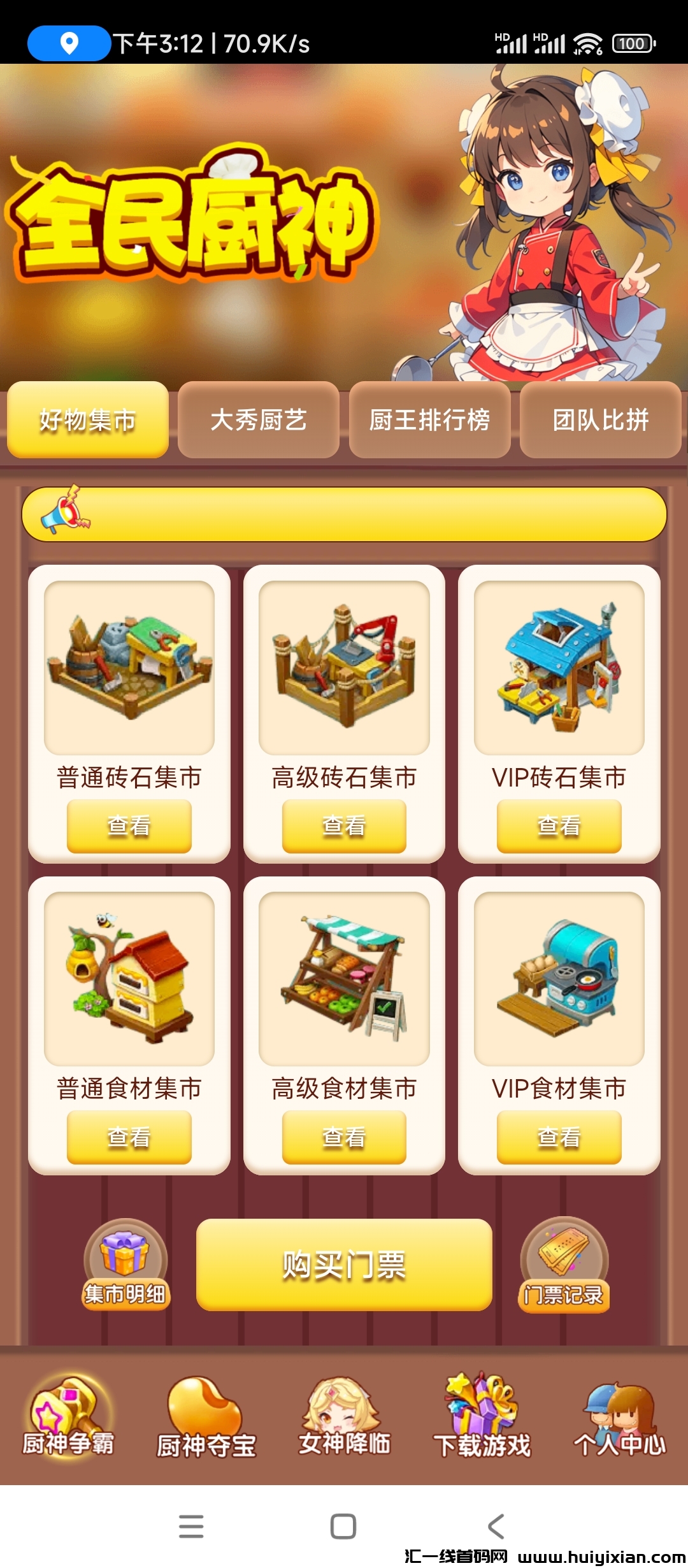
Task: Open 查看 for VIP食材集市
Action: point(559,1136)
